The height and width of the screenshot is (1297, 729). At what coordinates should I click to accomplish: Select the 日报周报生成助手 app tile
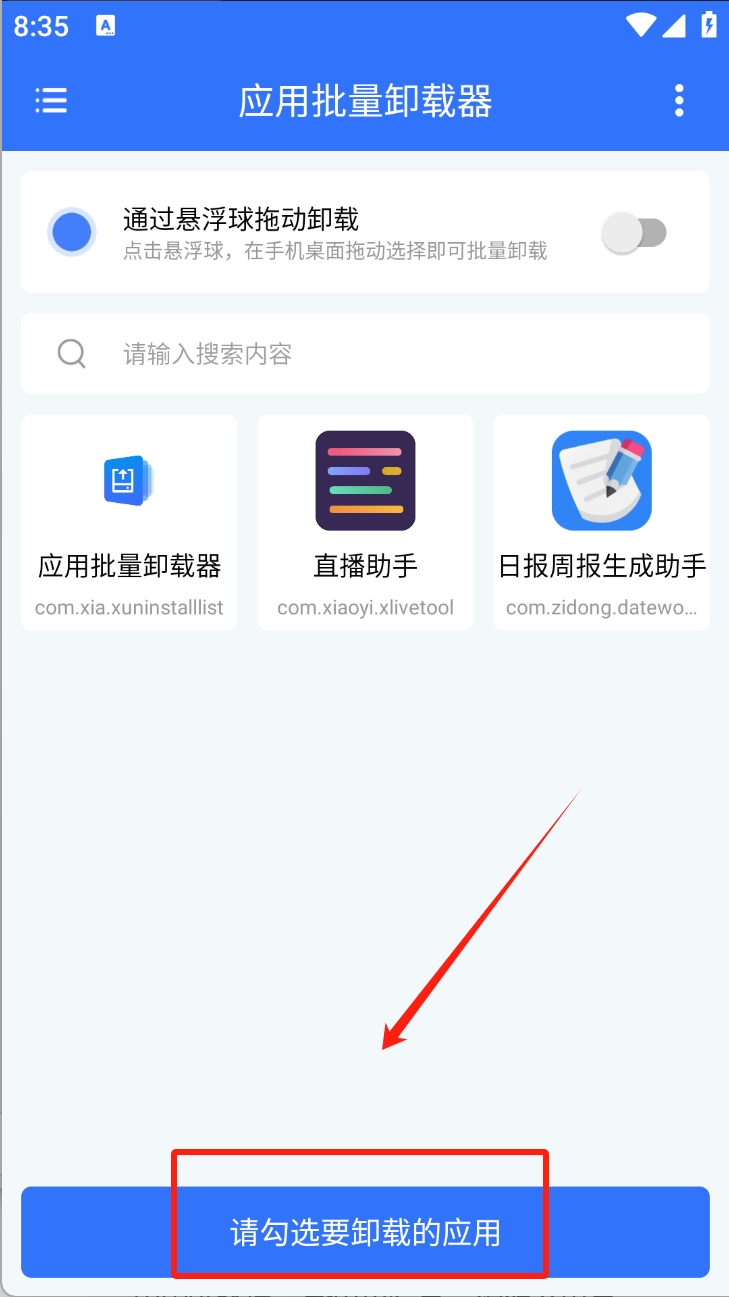click(x=602, y=523)
